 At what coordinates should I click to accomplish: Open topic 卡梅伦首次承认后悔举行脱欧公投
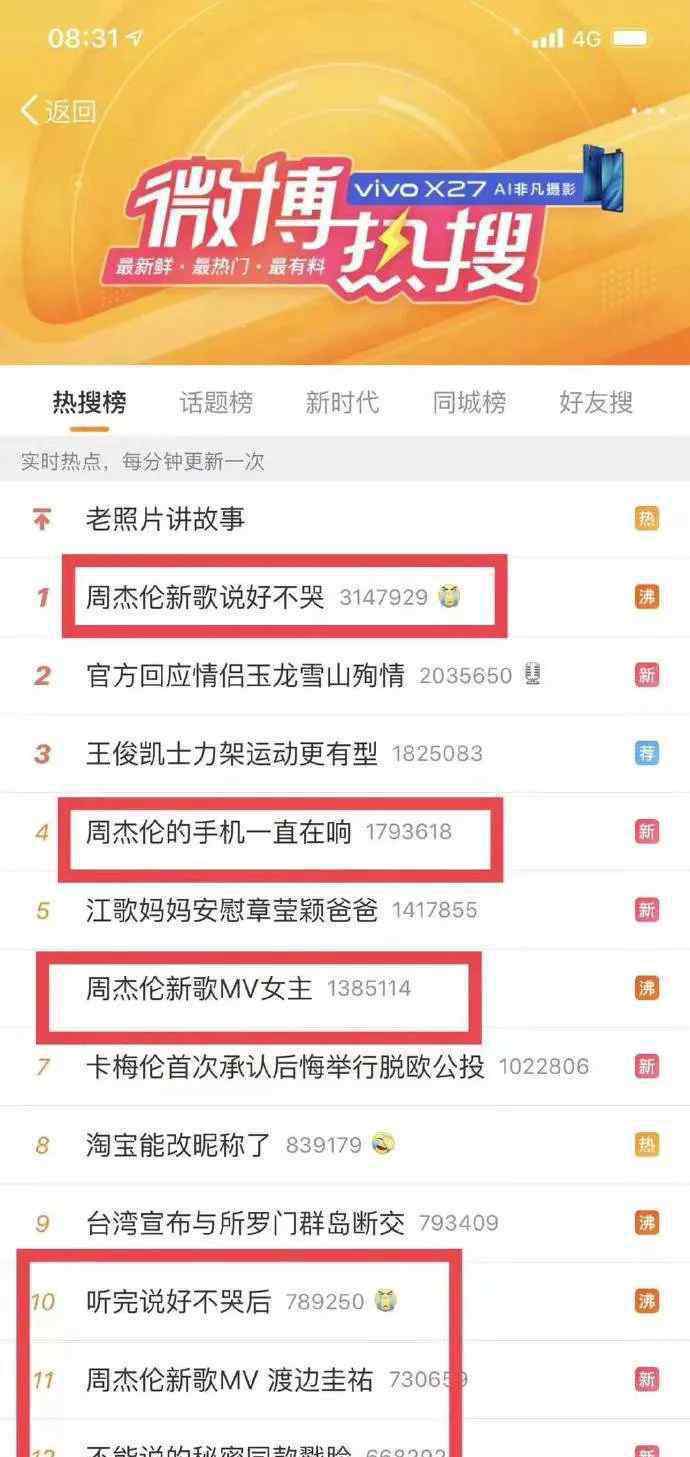click(345, 1066)
